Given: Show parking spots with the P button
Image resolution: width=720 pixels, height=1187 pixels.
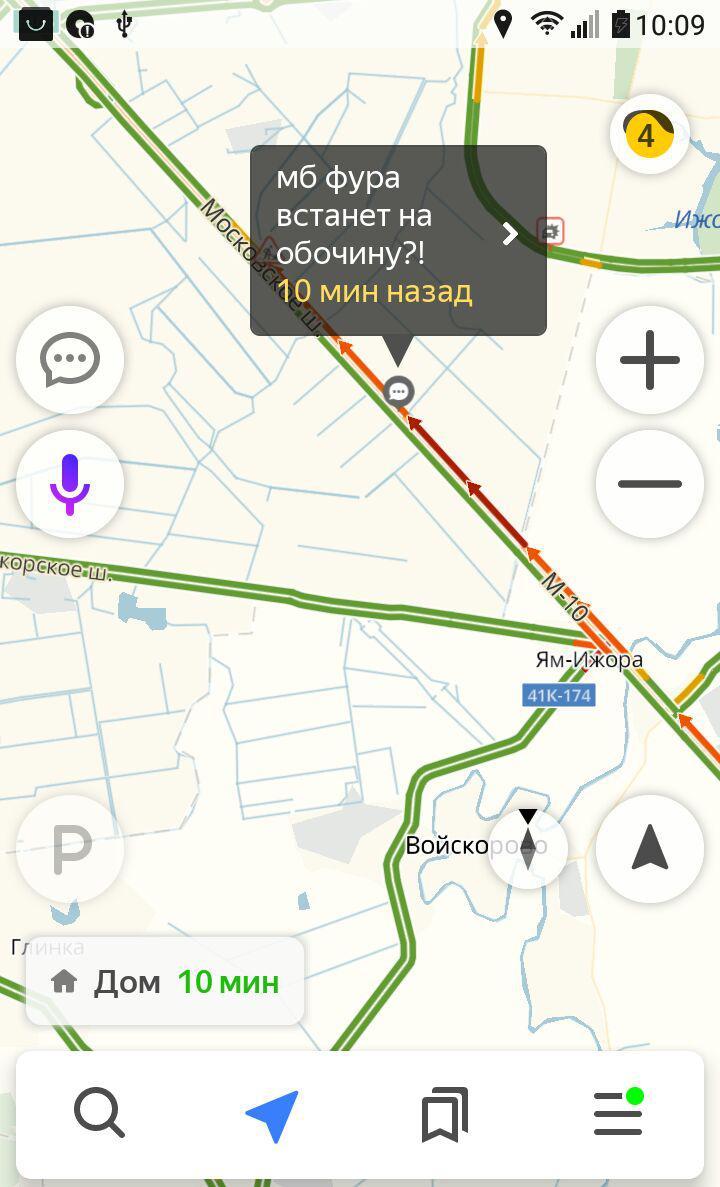Looking at the screenshot, I should pyautogui.click(x=70, y=849).
